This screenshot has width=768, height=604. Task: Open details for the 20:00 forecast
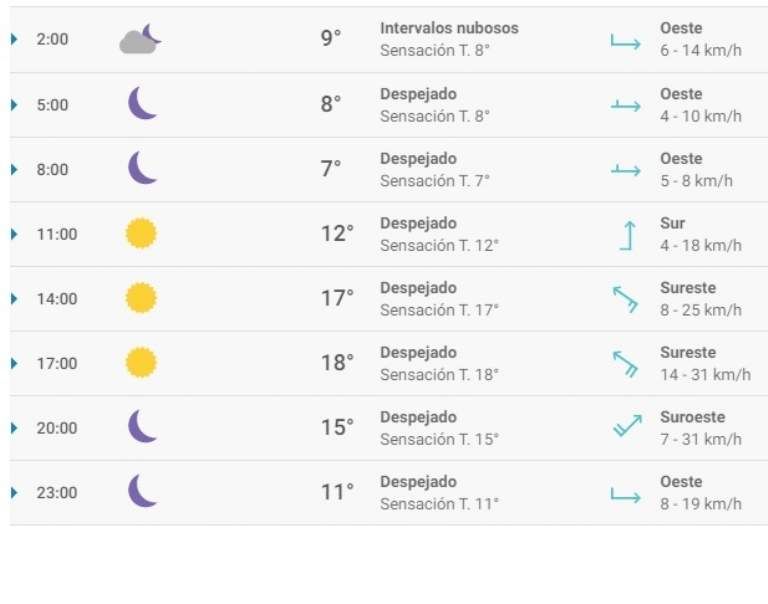tap(14, 428)
